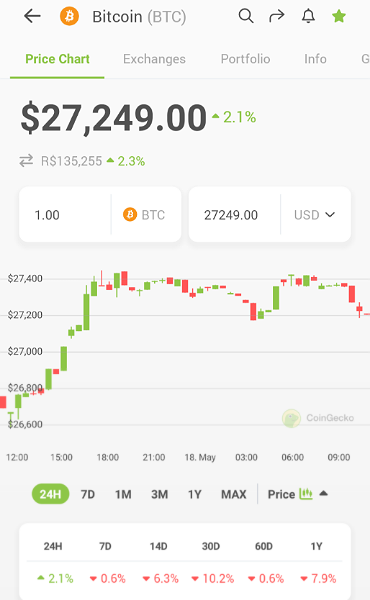This screenshot has width=370, height=600.
Task: Edit the 27249.00 value field
Action: 235,215
